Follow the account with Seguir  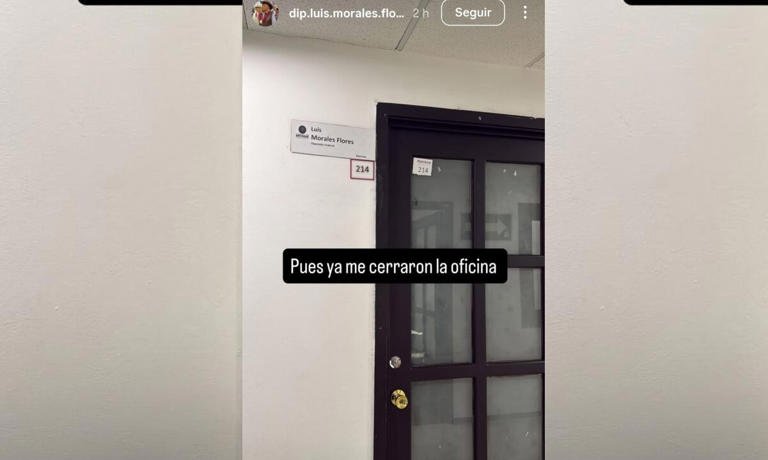click(473, 13)
